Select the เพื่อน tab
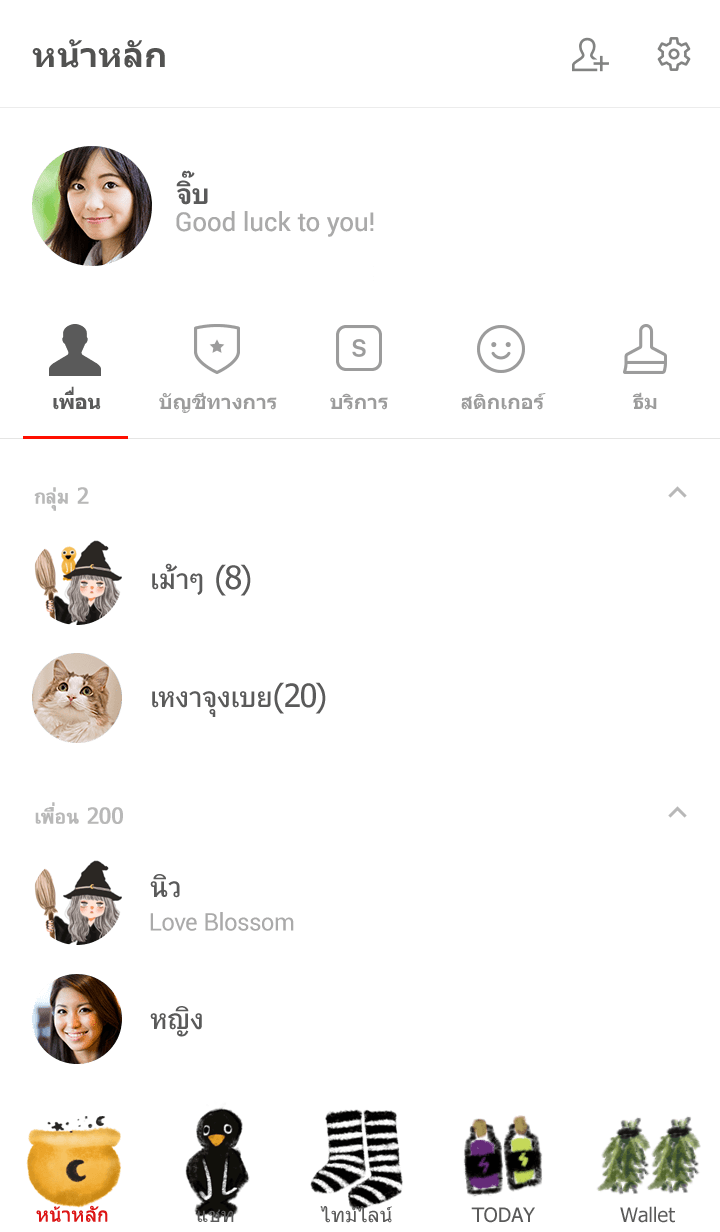 coord(76,370)
